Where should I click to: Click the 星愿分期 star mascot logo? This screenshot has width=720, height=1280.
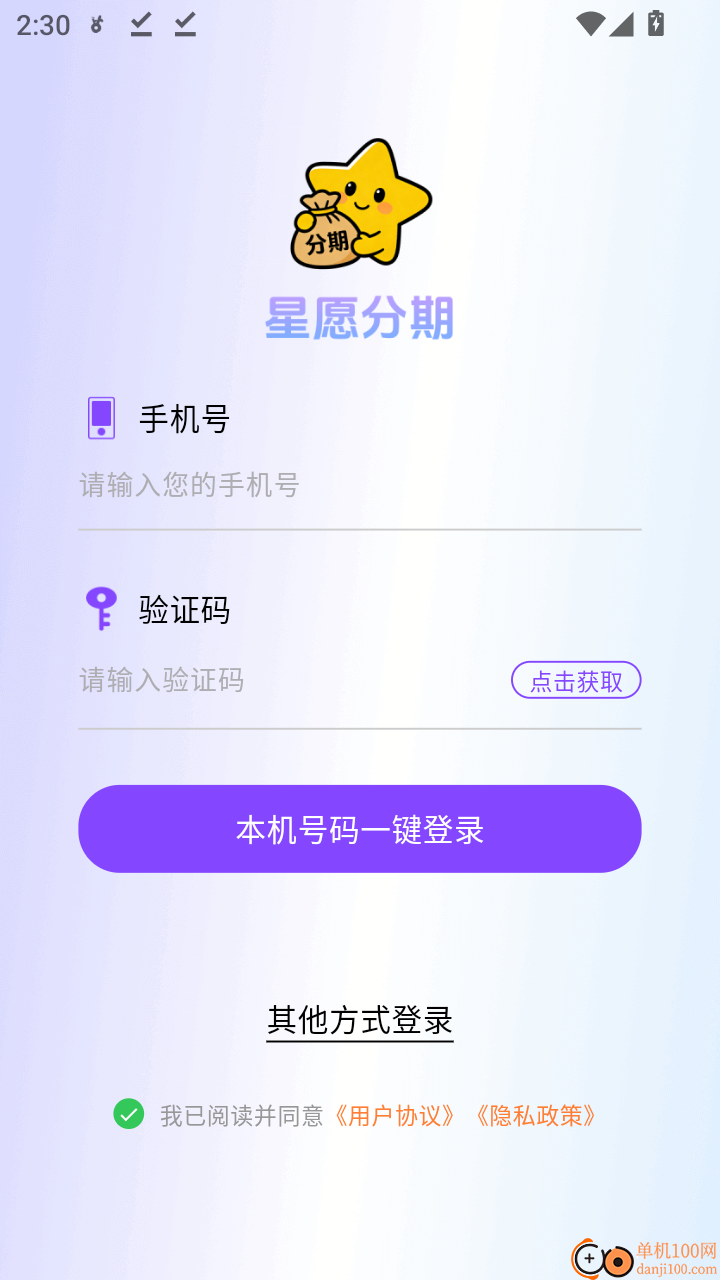pyautogui.click(x=360, y=205)
